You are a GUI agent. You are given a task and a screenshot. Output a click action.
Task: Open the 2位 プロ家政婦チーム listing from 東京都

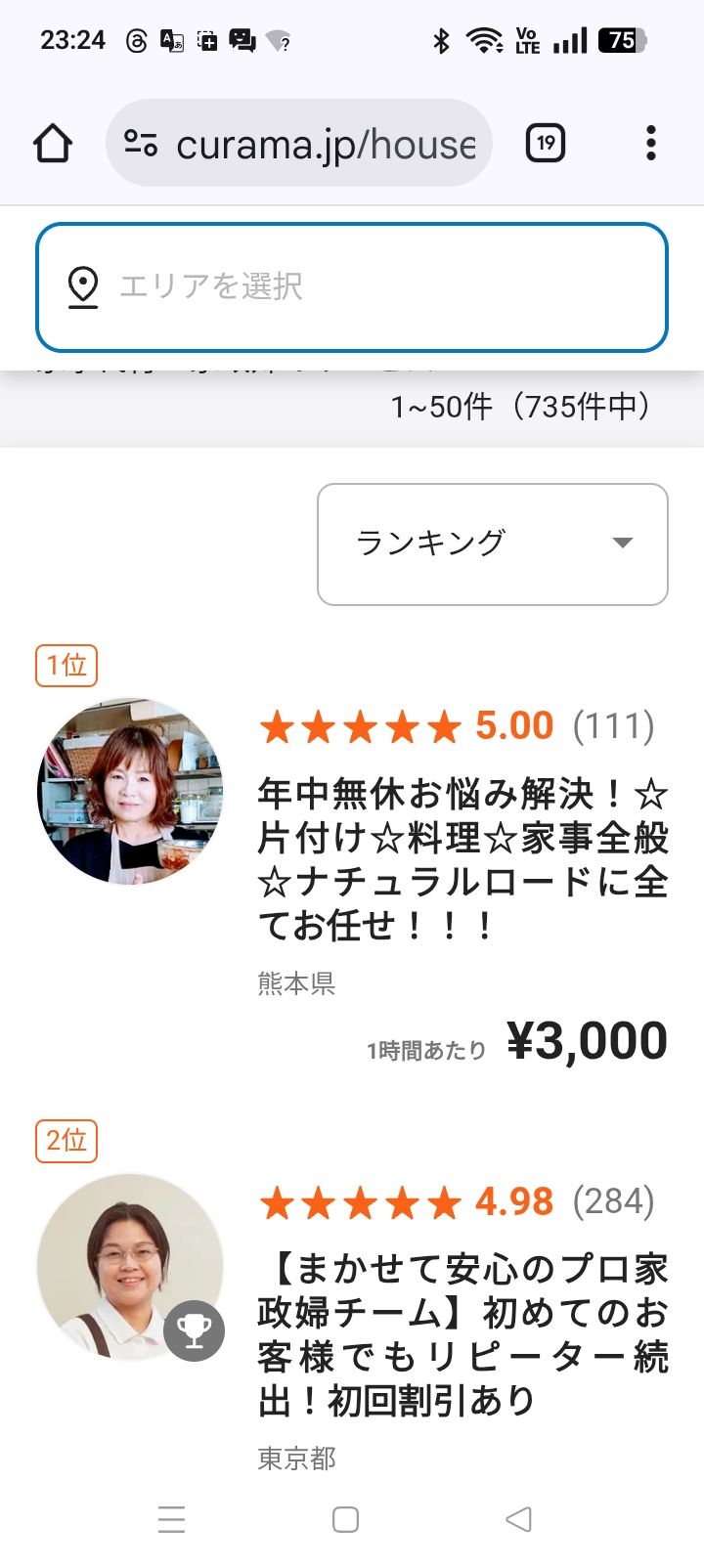tap(462, 1333)
